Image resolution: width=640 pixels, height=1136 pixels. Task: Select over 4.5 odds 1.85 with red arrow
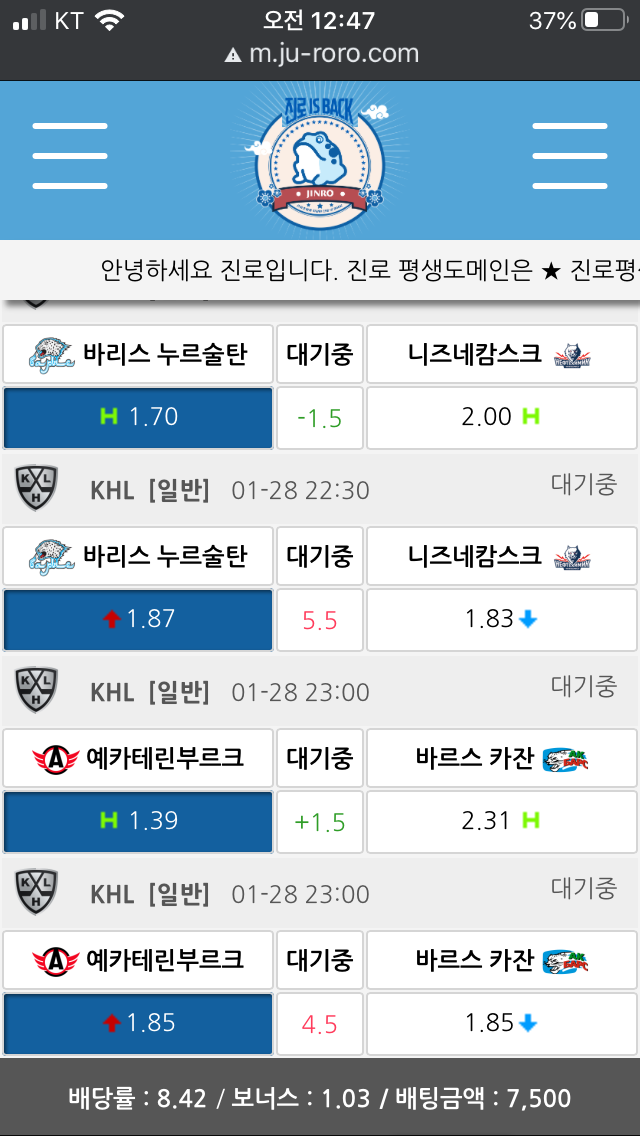(138, 1023)
